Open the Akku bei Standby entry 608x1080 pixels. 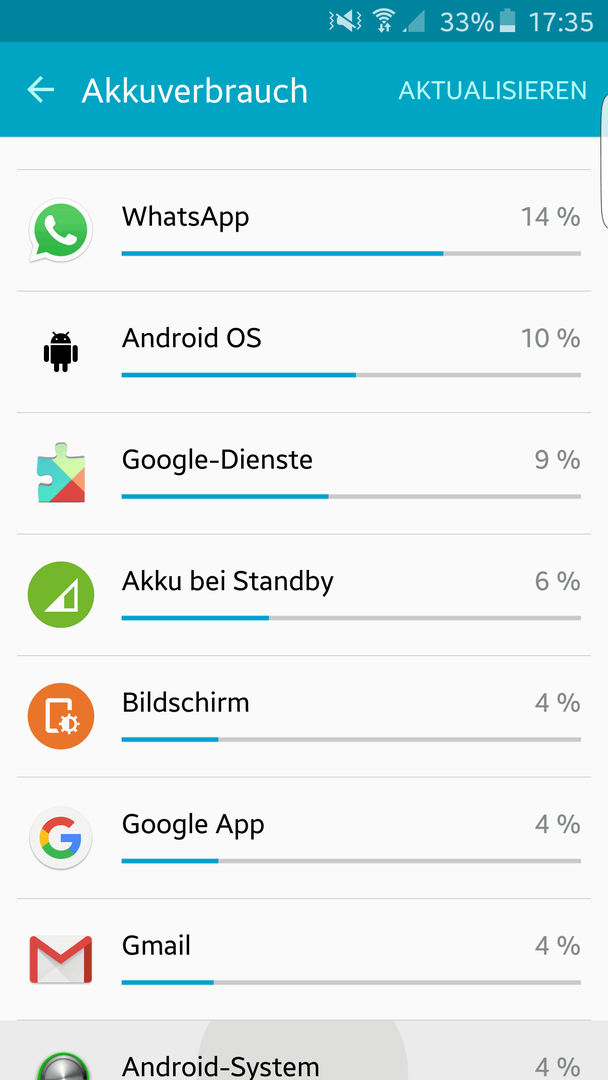[x=304, y=594]
